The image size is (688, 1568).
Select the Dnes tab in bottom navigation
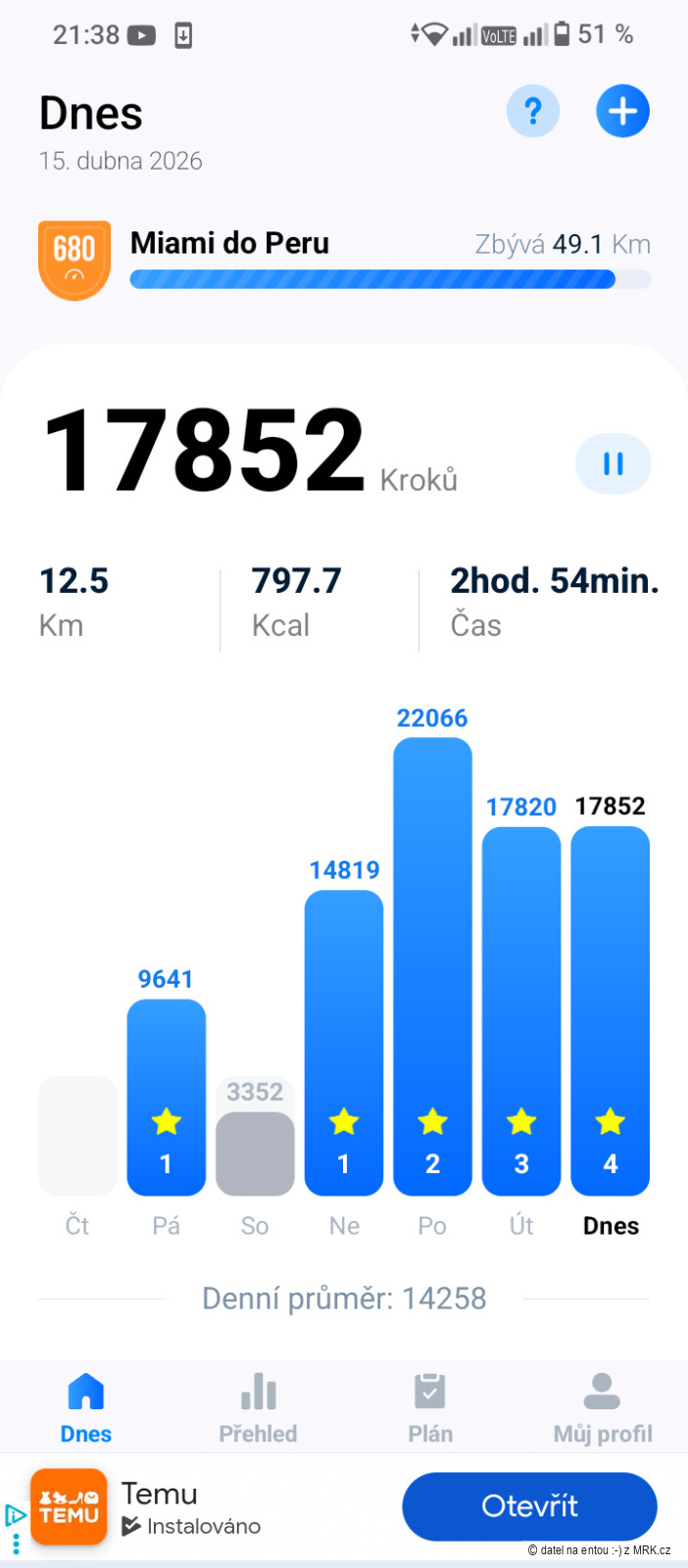86,1409
